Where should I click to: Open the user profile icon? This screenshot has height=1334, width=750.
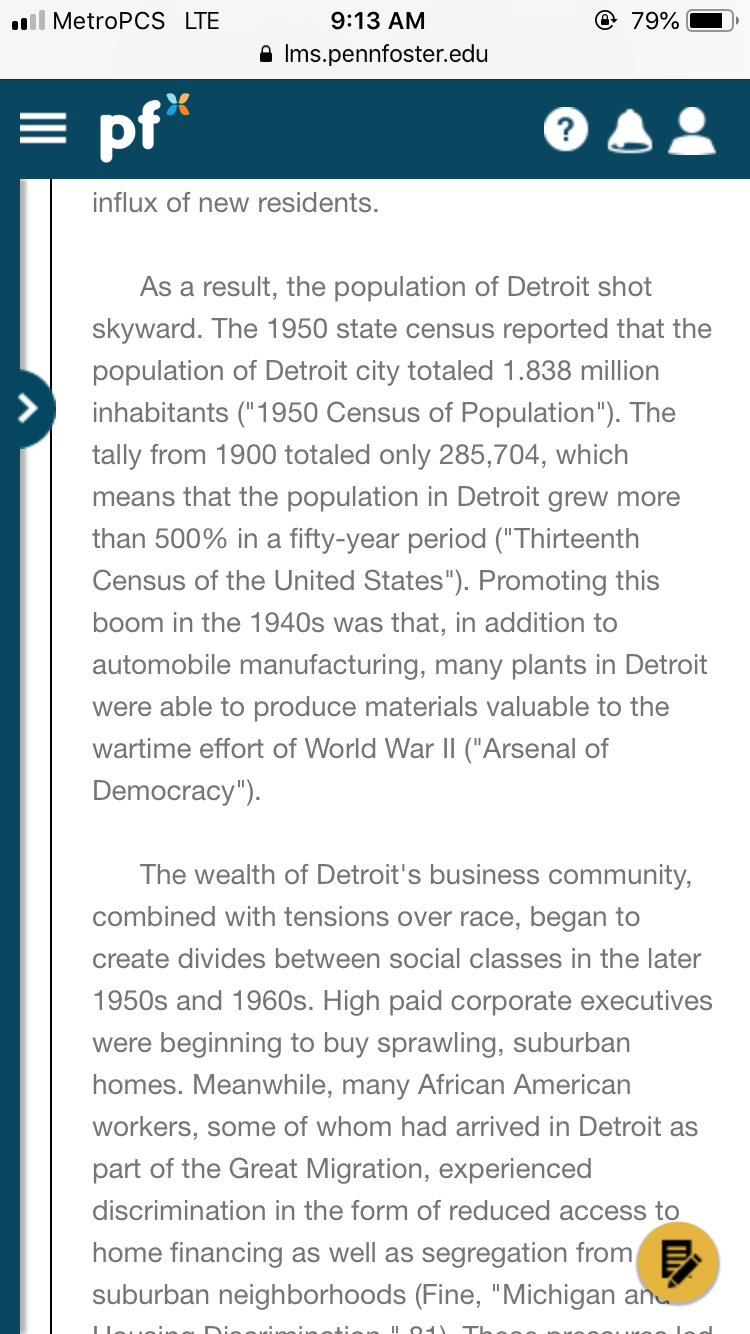(x=692, y=131)
